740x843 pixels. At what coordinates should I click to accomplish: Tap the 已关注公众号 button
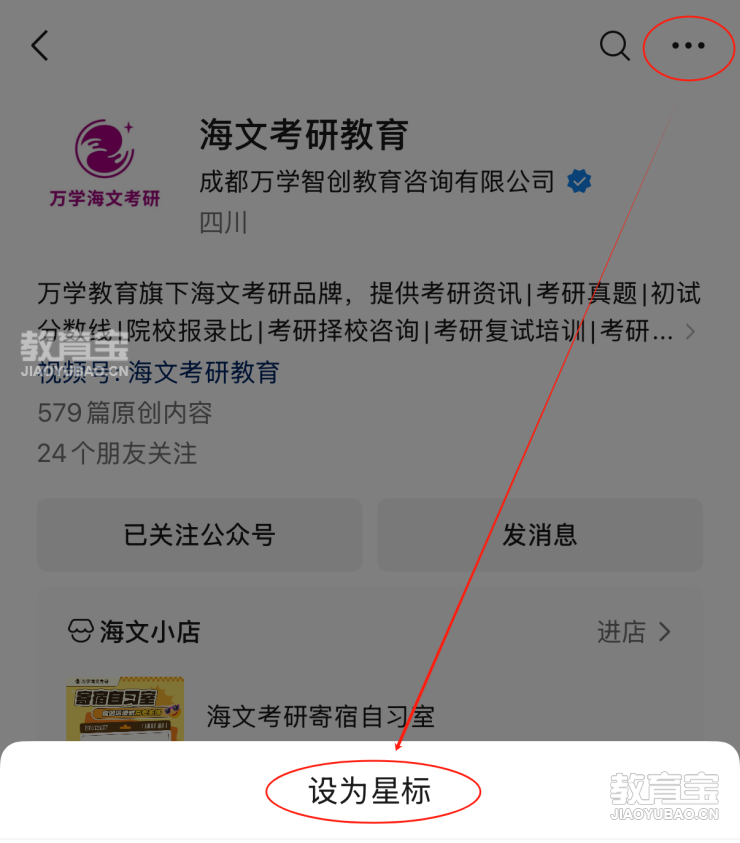(199, 535)
